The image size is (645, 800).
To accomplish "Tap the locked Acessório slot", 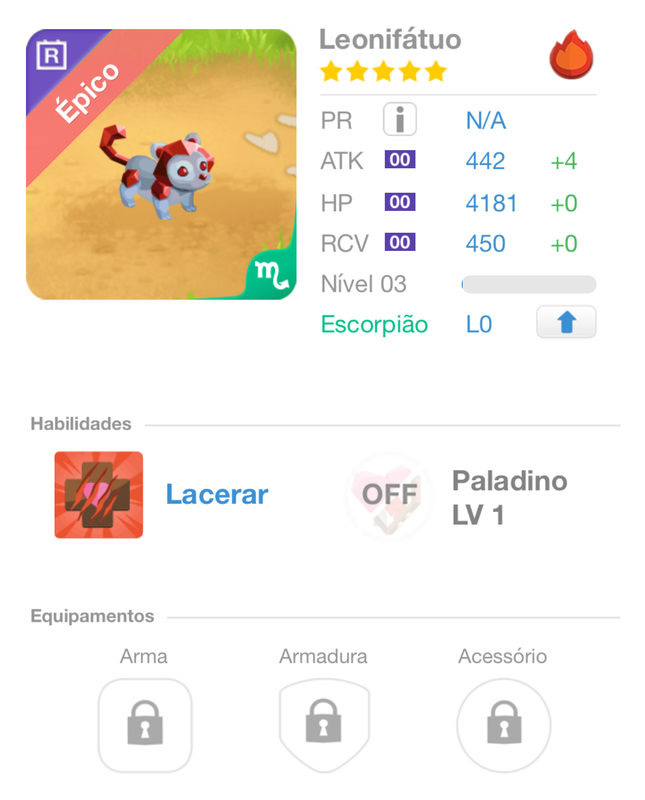I will pos(503,724).
